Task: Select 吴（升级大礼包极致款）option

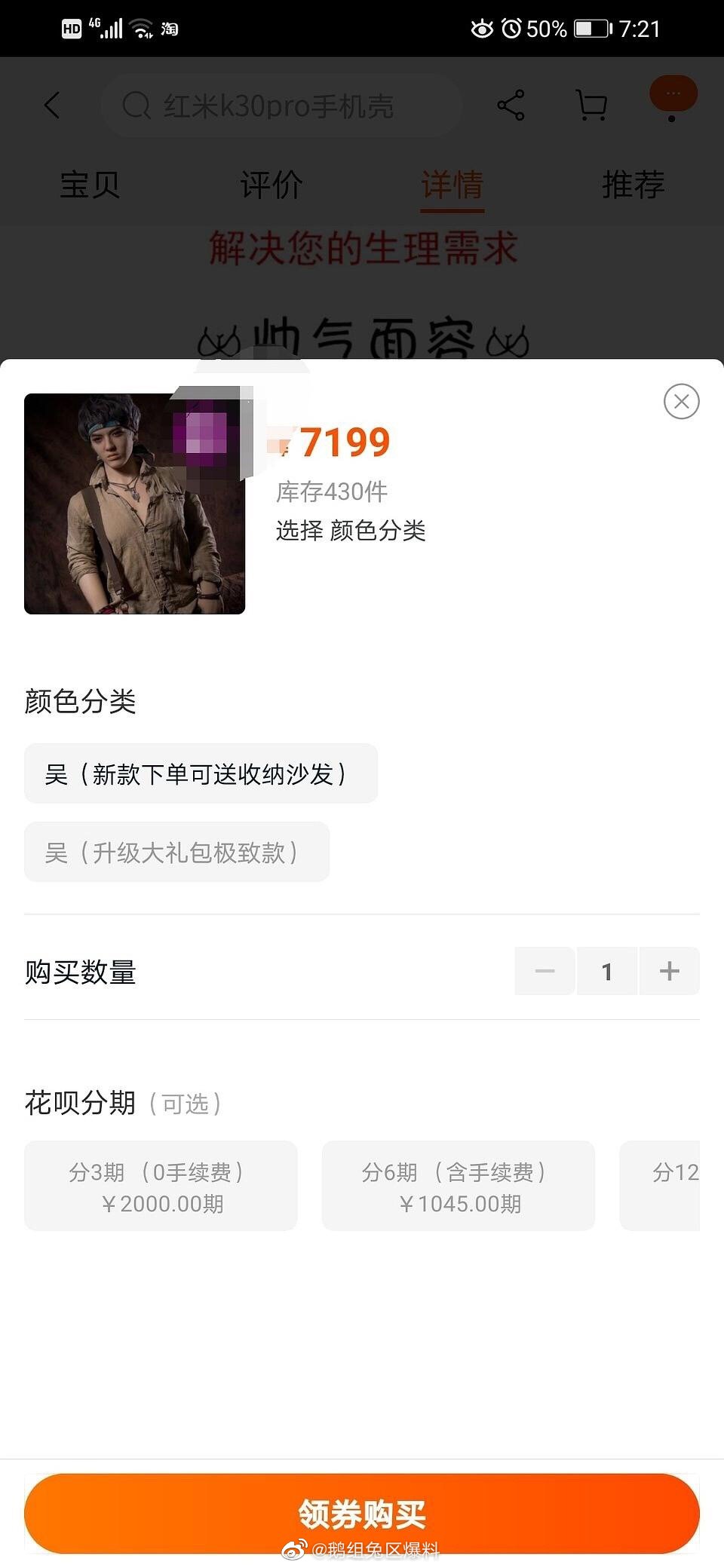Action: [176, 852]
